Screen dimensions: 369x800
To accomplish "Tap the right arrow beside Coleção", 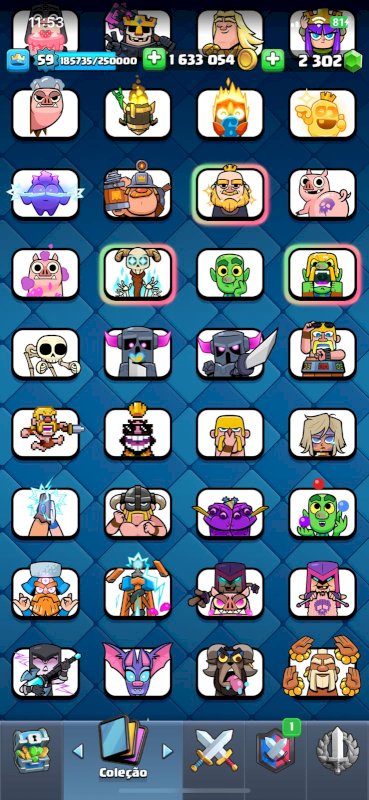I will point(167,751).
